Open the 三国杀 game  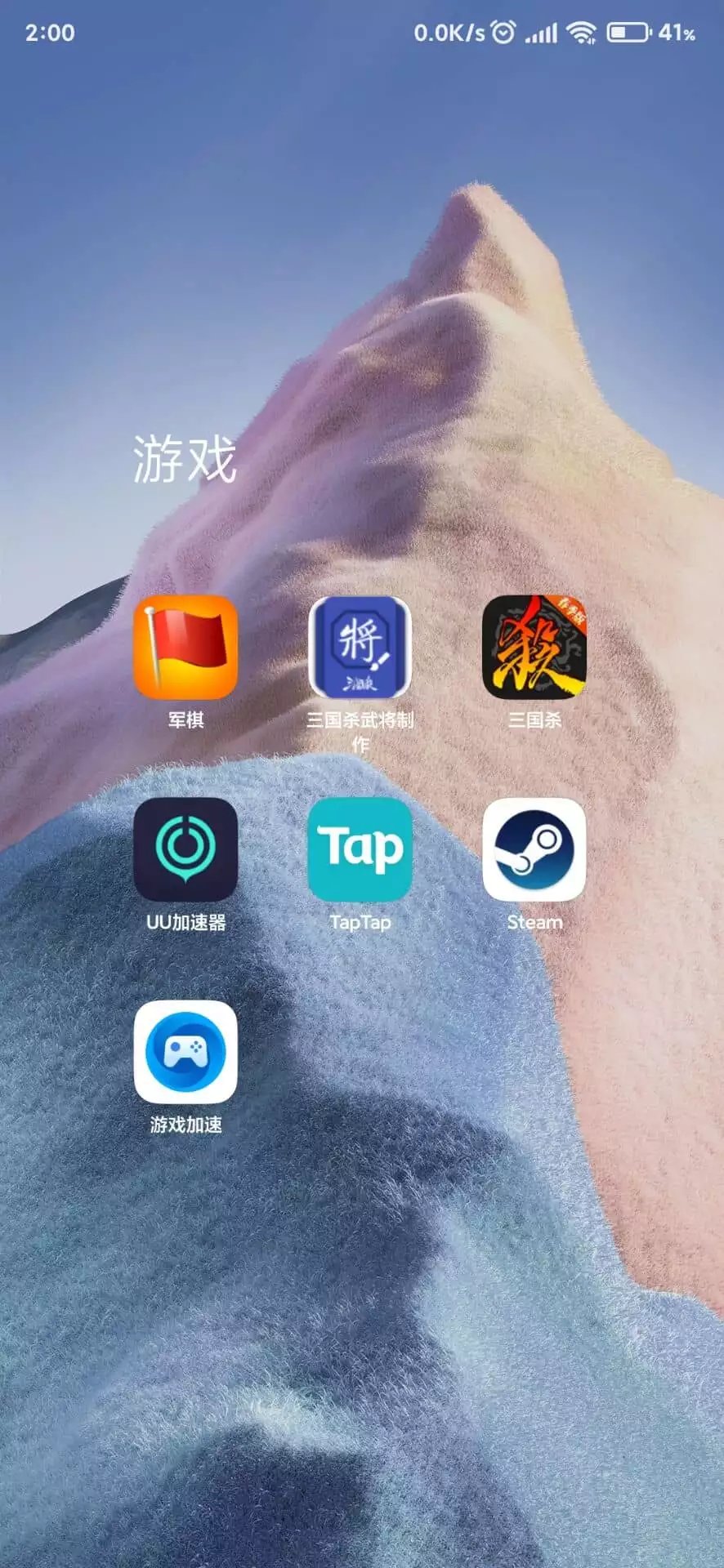[534, 648]
